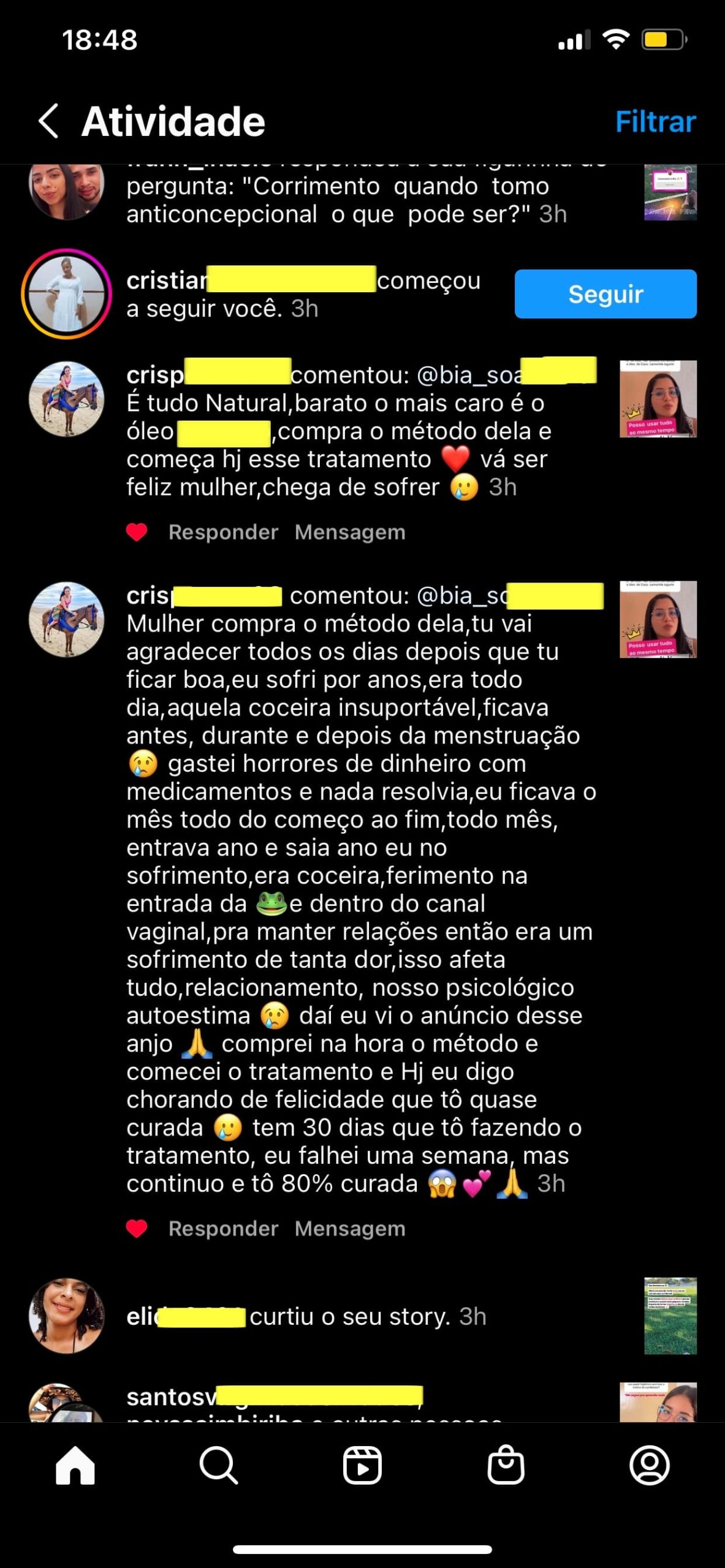Screen dimensions: 725x1568
Task: Switch to the Profile tab
Action: click(x=649, y=1466)
